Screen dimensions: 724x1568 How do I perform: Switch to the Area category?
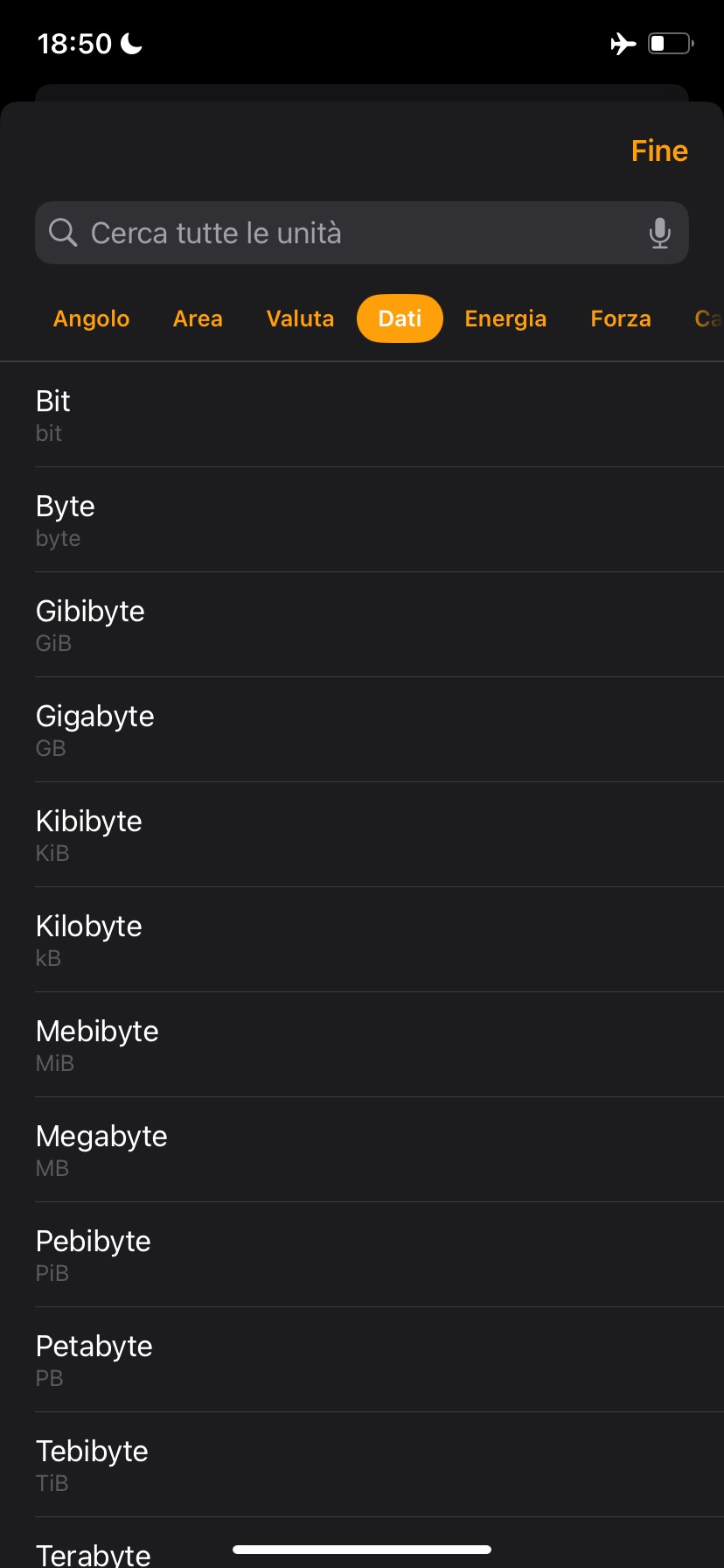coord(198,318)
